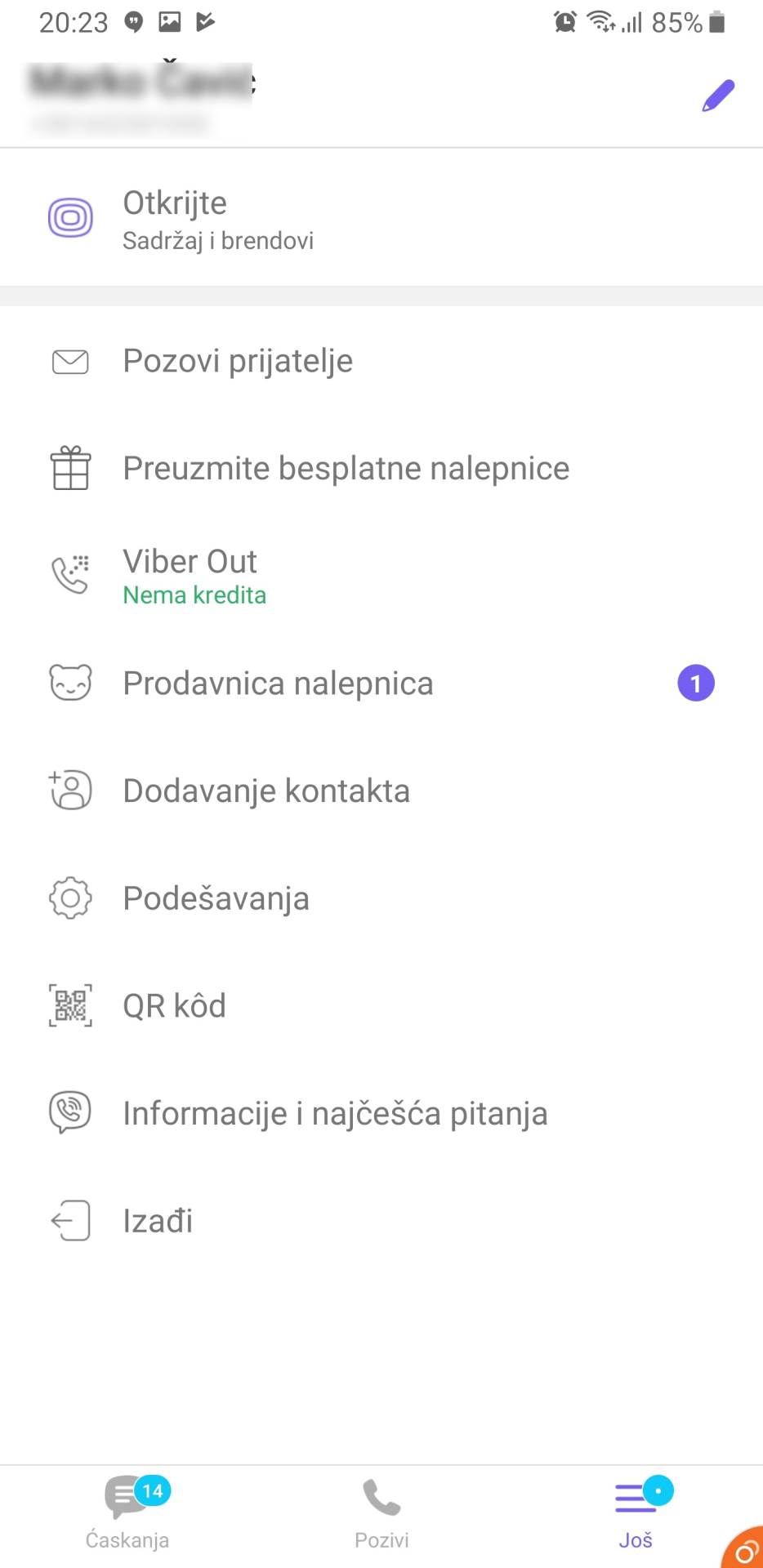
Task: Invite friends via Pozovi prijatelje
Action: [x=238, y=360]
